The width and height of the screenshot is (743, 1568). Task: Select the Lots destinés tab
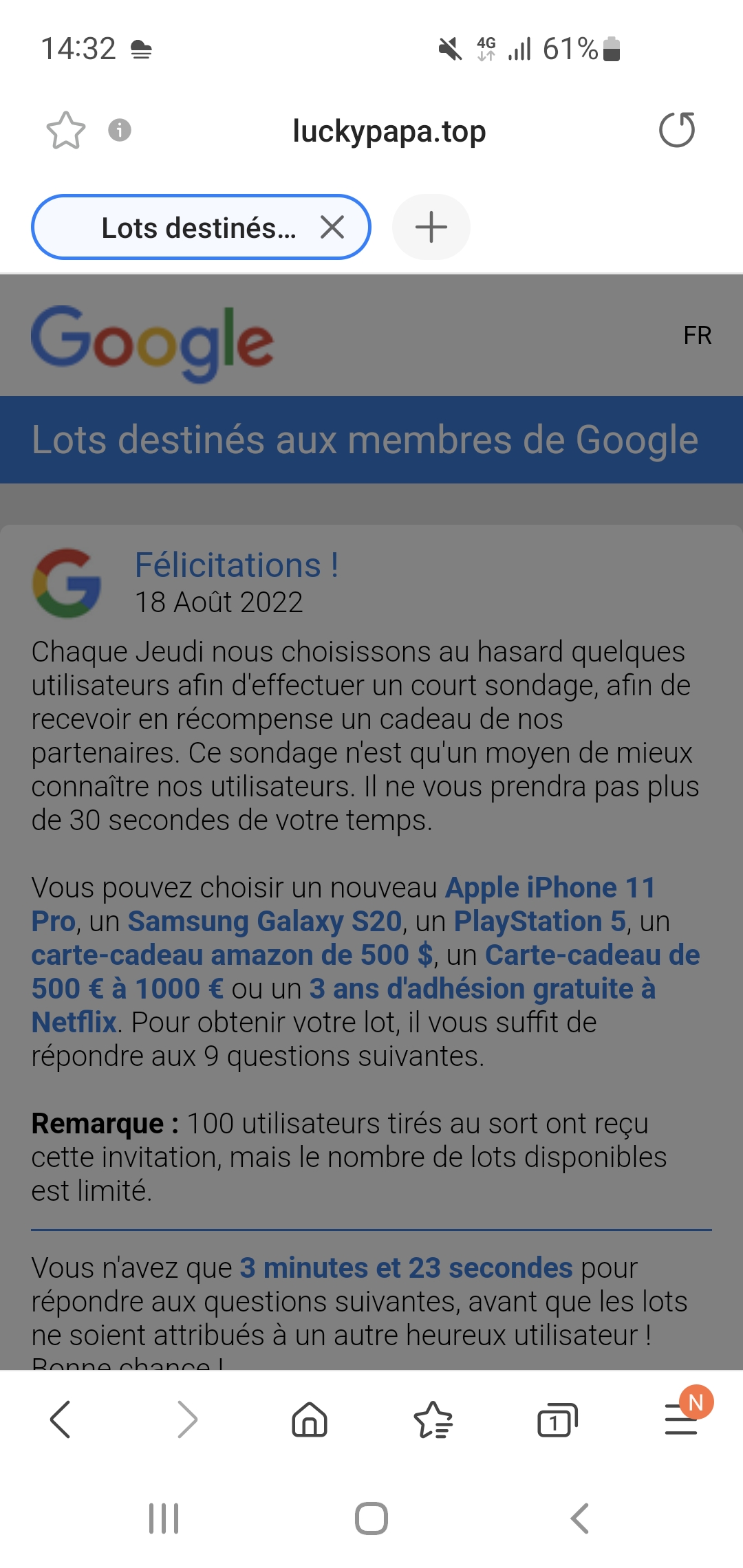point(201,227)
